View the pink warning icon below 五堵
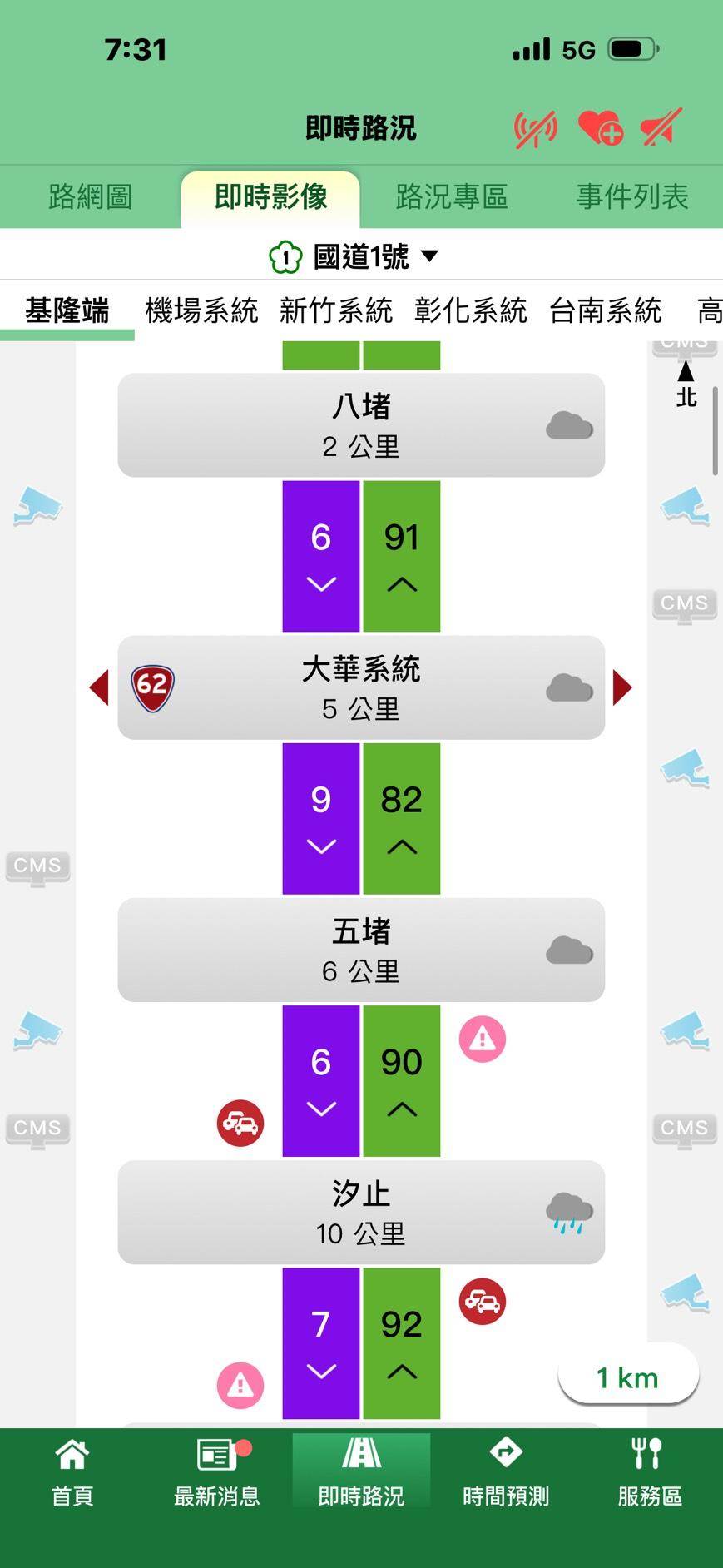 tap(483, 1039)
